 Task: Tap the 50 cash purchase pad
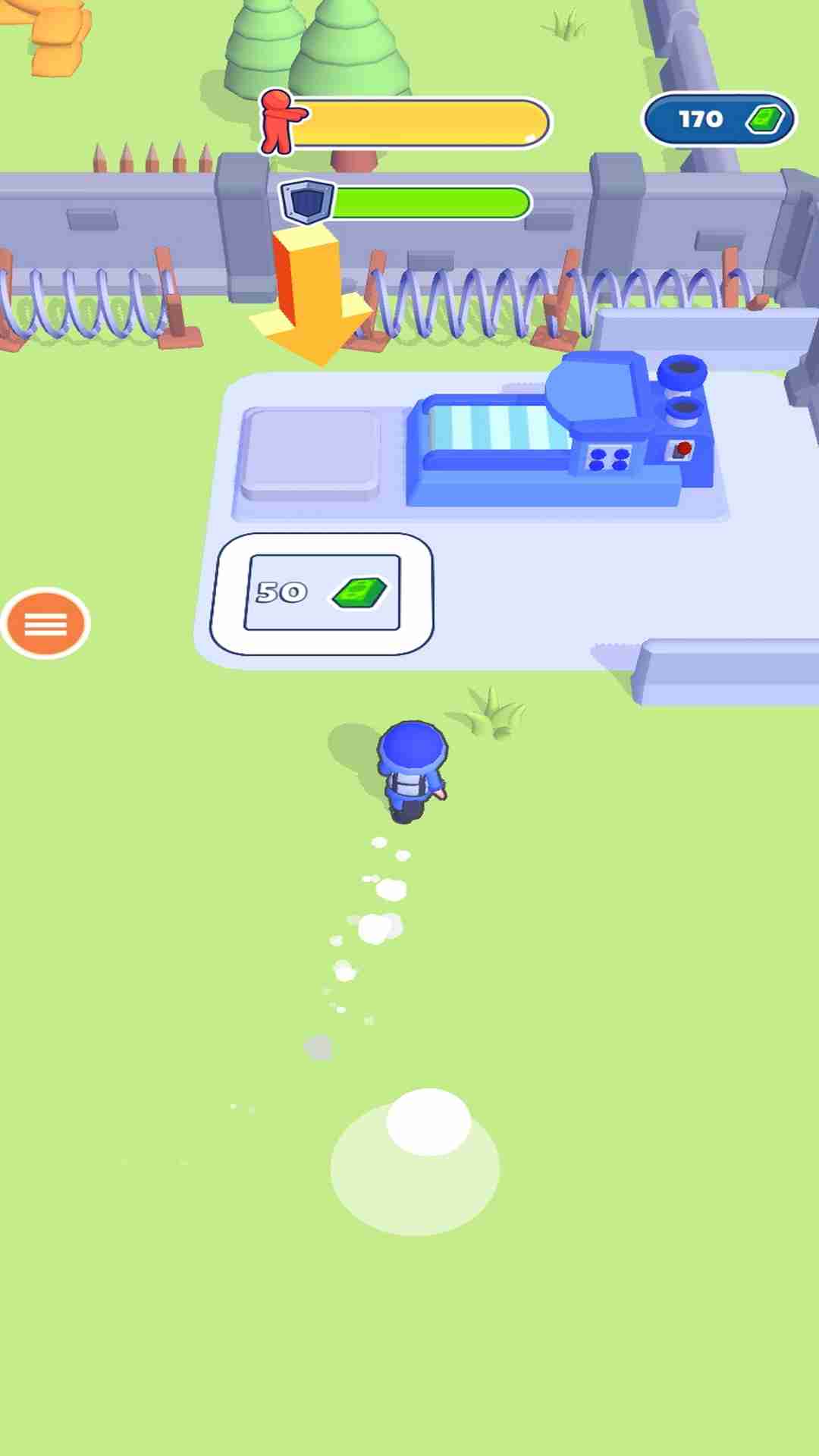click(x=322, y=593)
